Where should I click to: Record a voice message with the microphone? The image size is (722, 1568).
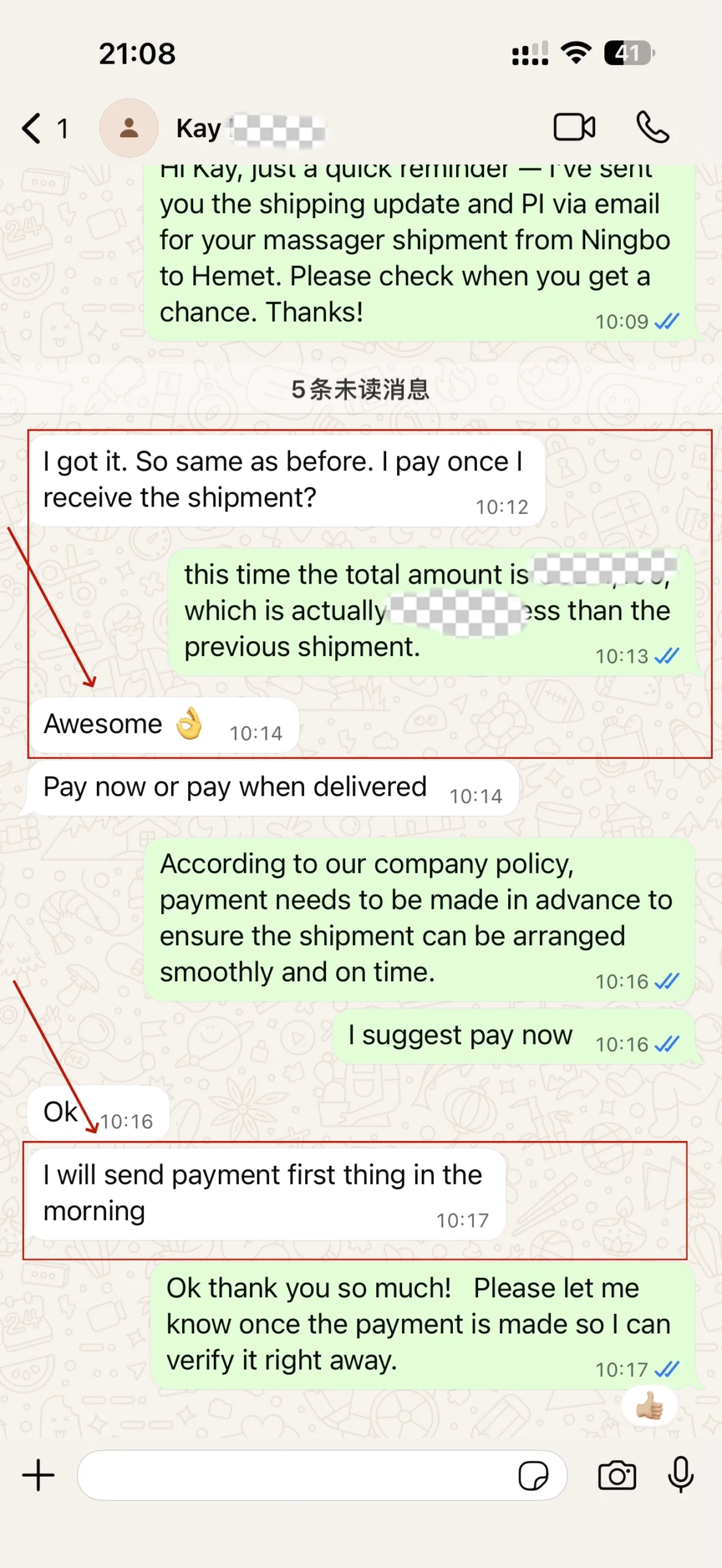click(682, 1475)
